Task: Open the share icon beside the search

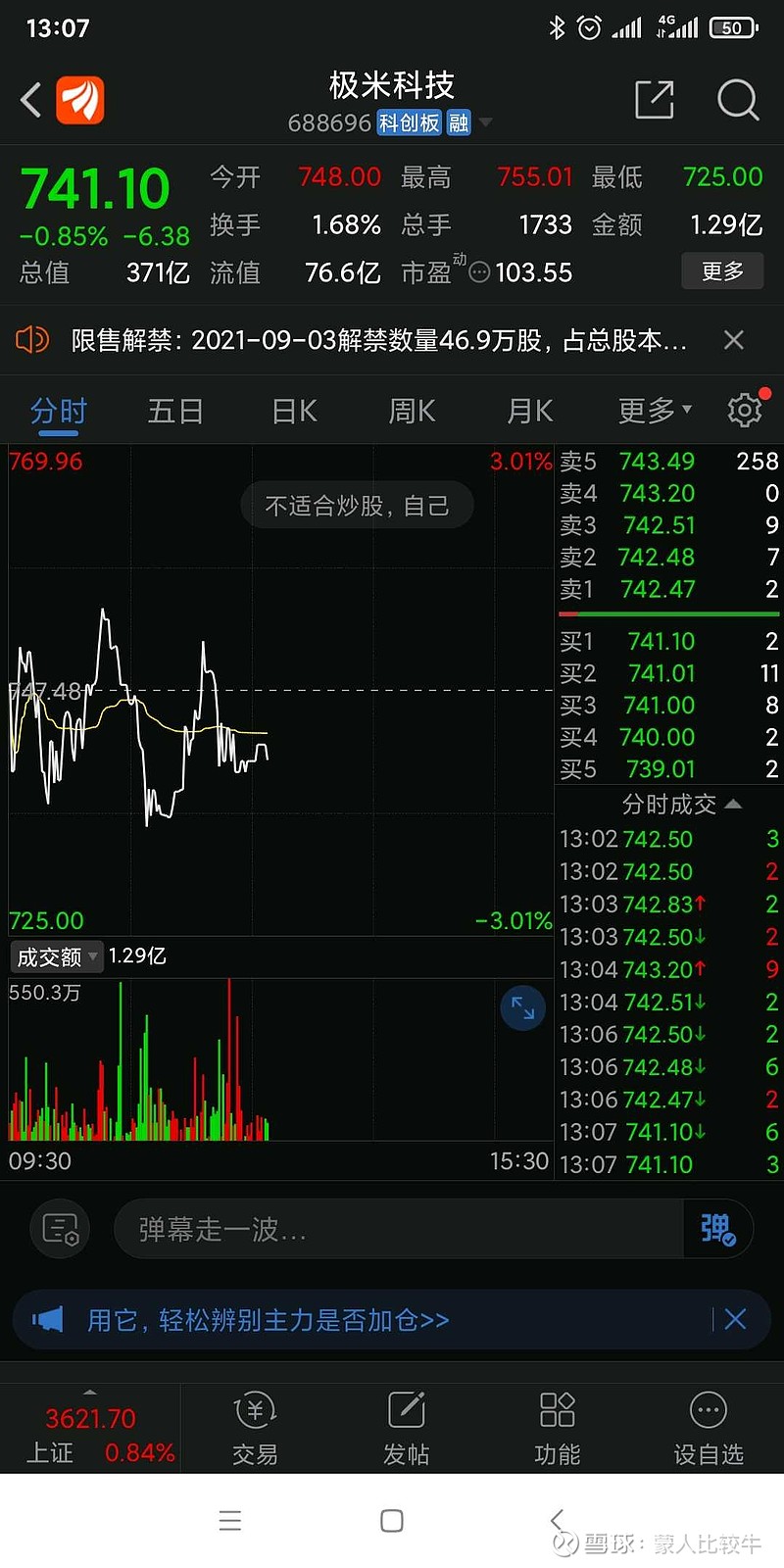Action: point(654,100)
